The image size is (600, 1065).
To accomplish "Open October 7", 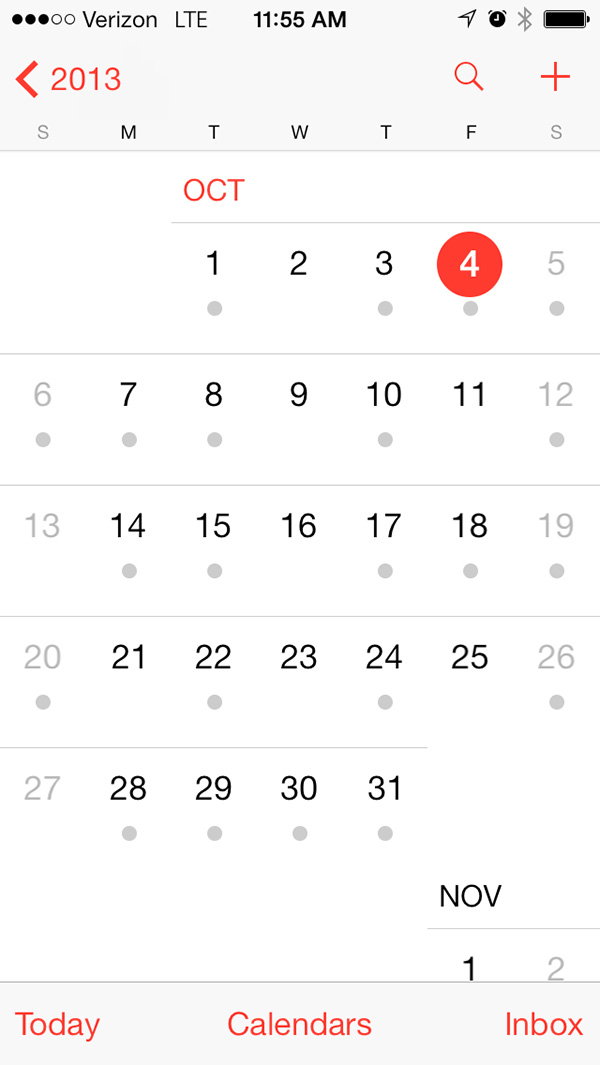I will point(128,396).
